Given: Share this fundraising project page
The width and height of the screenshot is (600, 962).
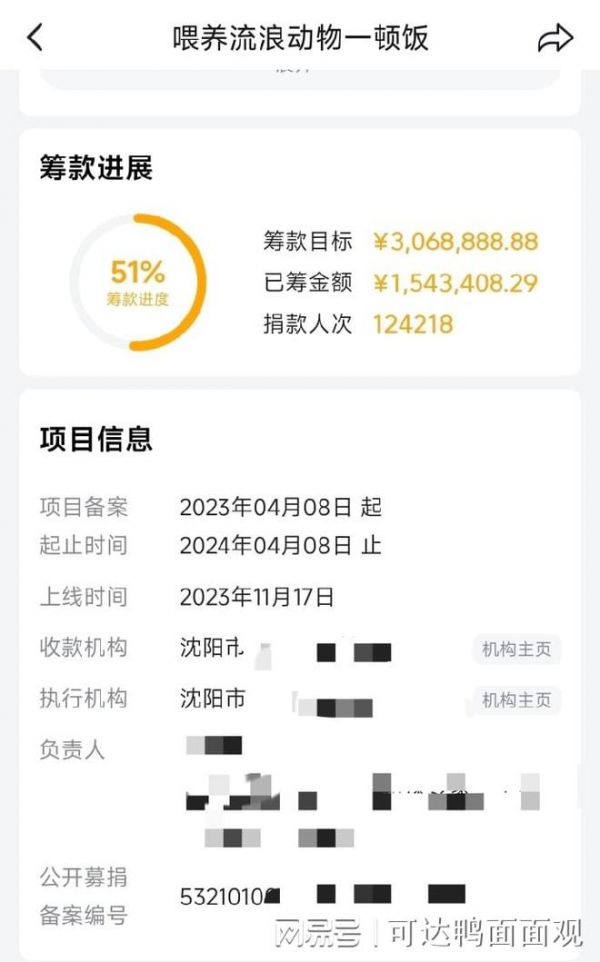Looking at the screenshot, I should pyautogui.click(x=555, y=38).
